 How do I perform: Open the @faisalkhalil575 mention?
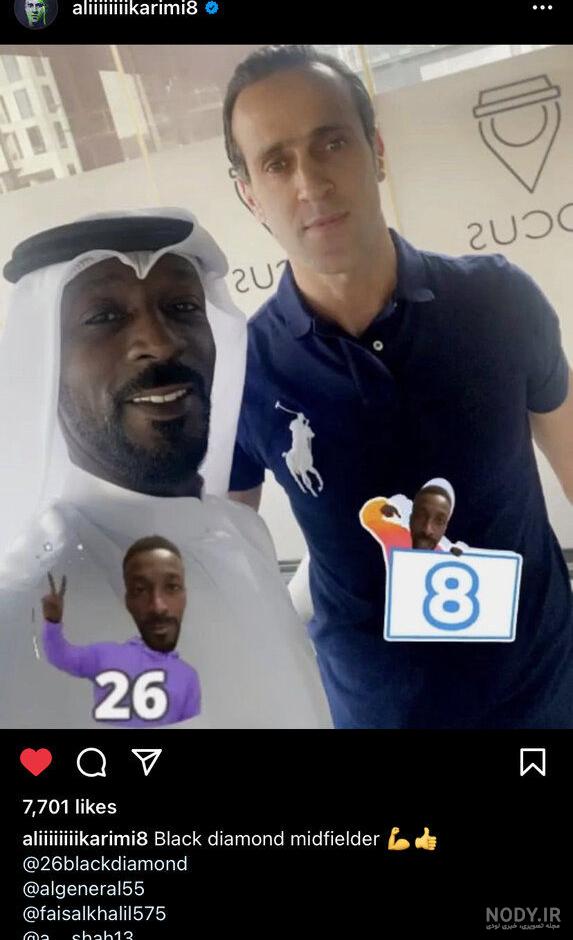click(94, 914)
